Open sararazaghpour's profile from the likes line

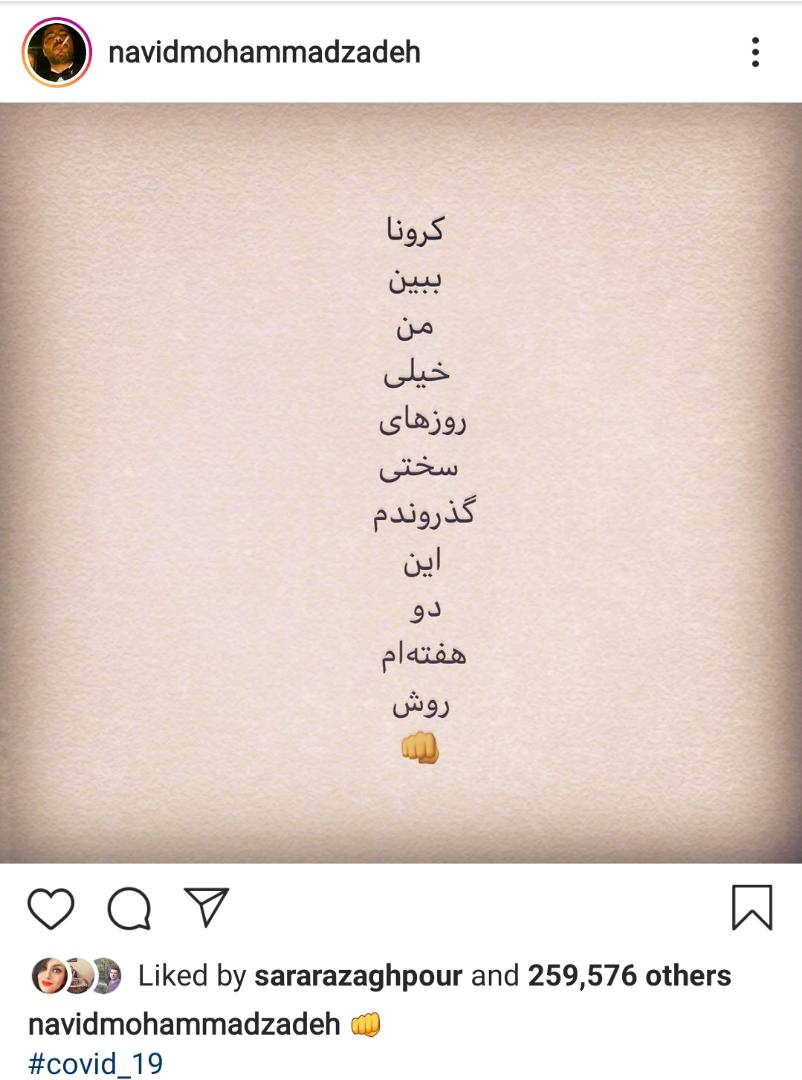357,976
